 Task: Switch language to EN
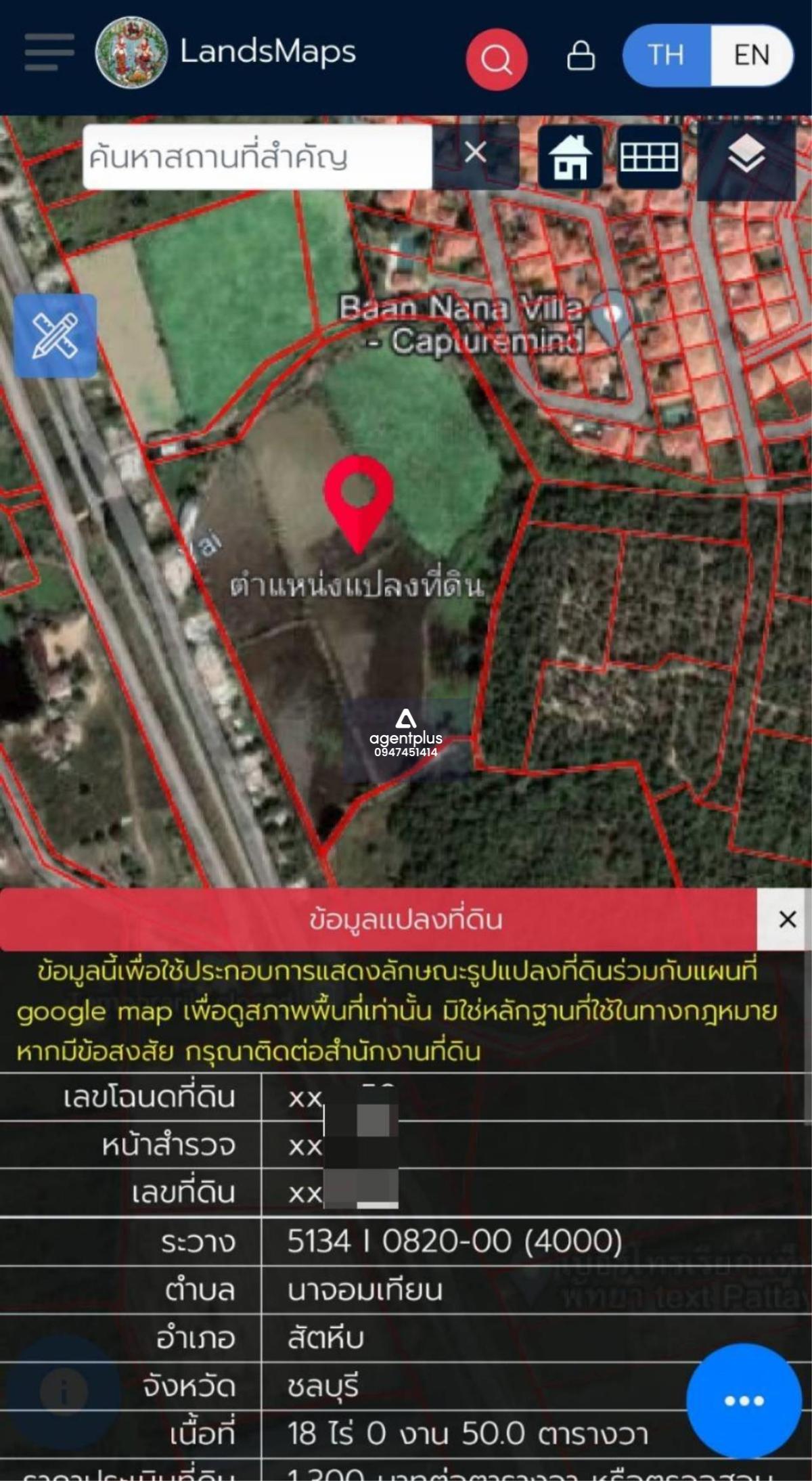(x=751, y=56)
